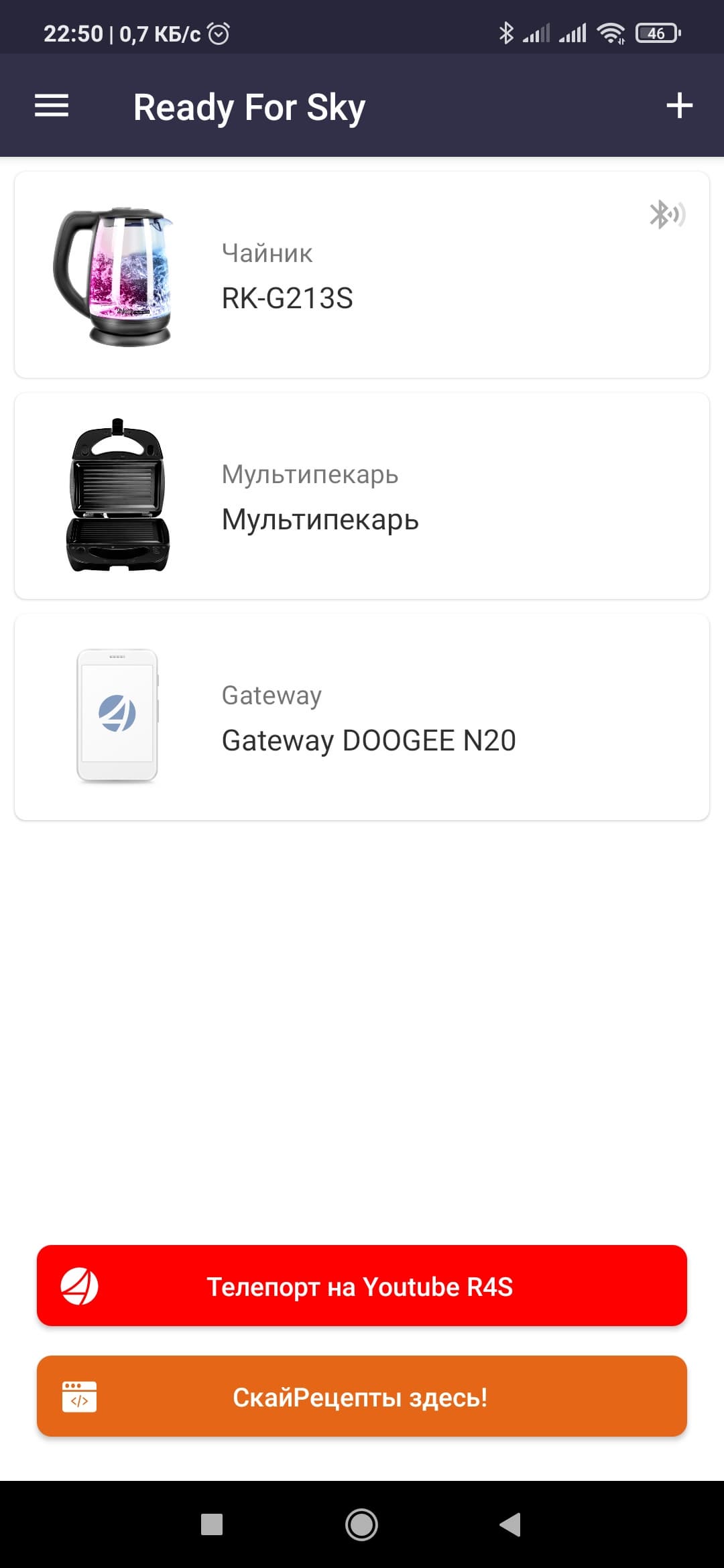
Task: Open the Мультипекарь device card
Action: [x=362, y=496]
